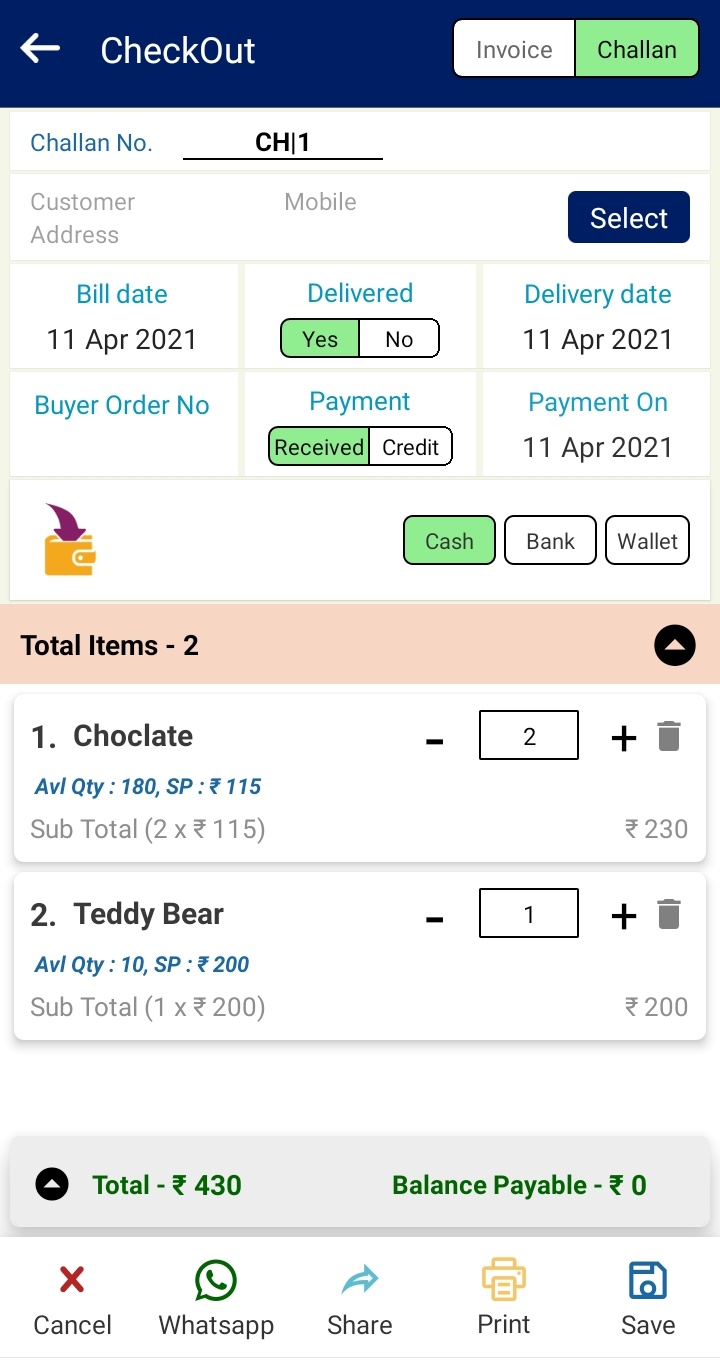The image size is (720, 1362).
Task: Decrease Choclate quantity with minus
Action: click(x=434, y=741)
